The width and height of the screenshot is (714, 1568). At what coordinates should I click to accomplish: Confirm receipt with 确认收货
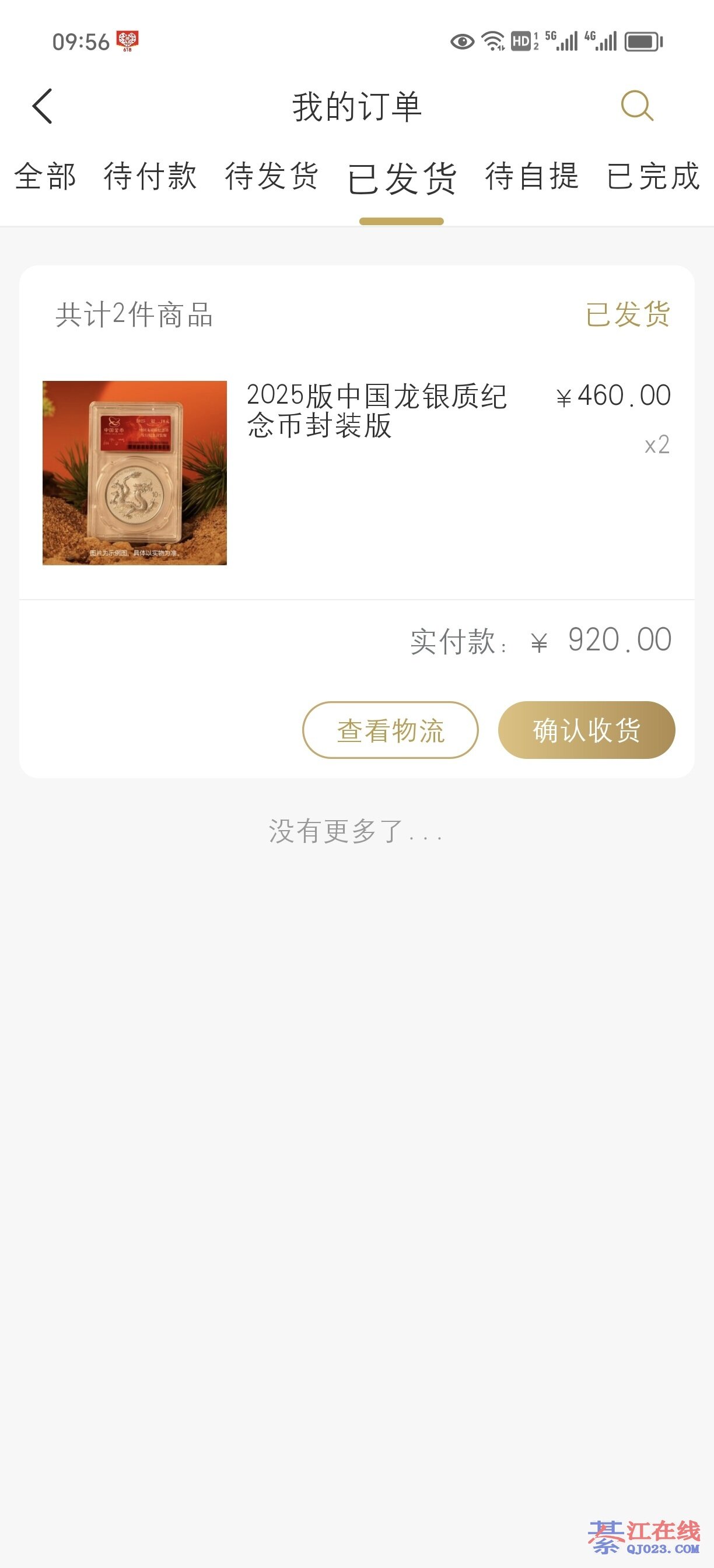(586, 730)
